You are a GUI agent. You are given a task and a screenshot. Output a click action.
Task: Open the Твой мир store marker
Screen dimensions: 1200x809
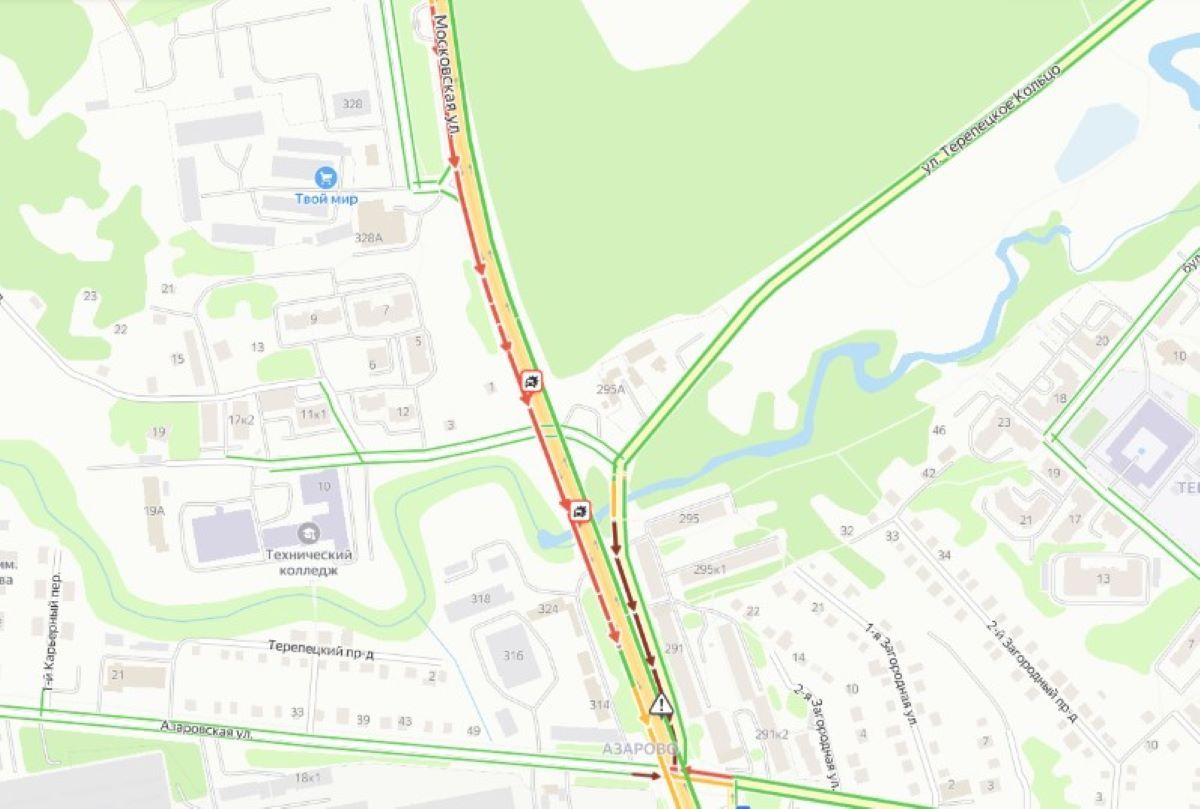pos(325,178)
